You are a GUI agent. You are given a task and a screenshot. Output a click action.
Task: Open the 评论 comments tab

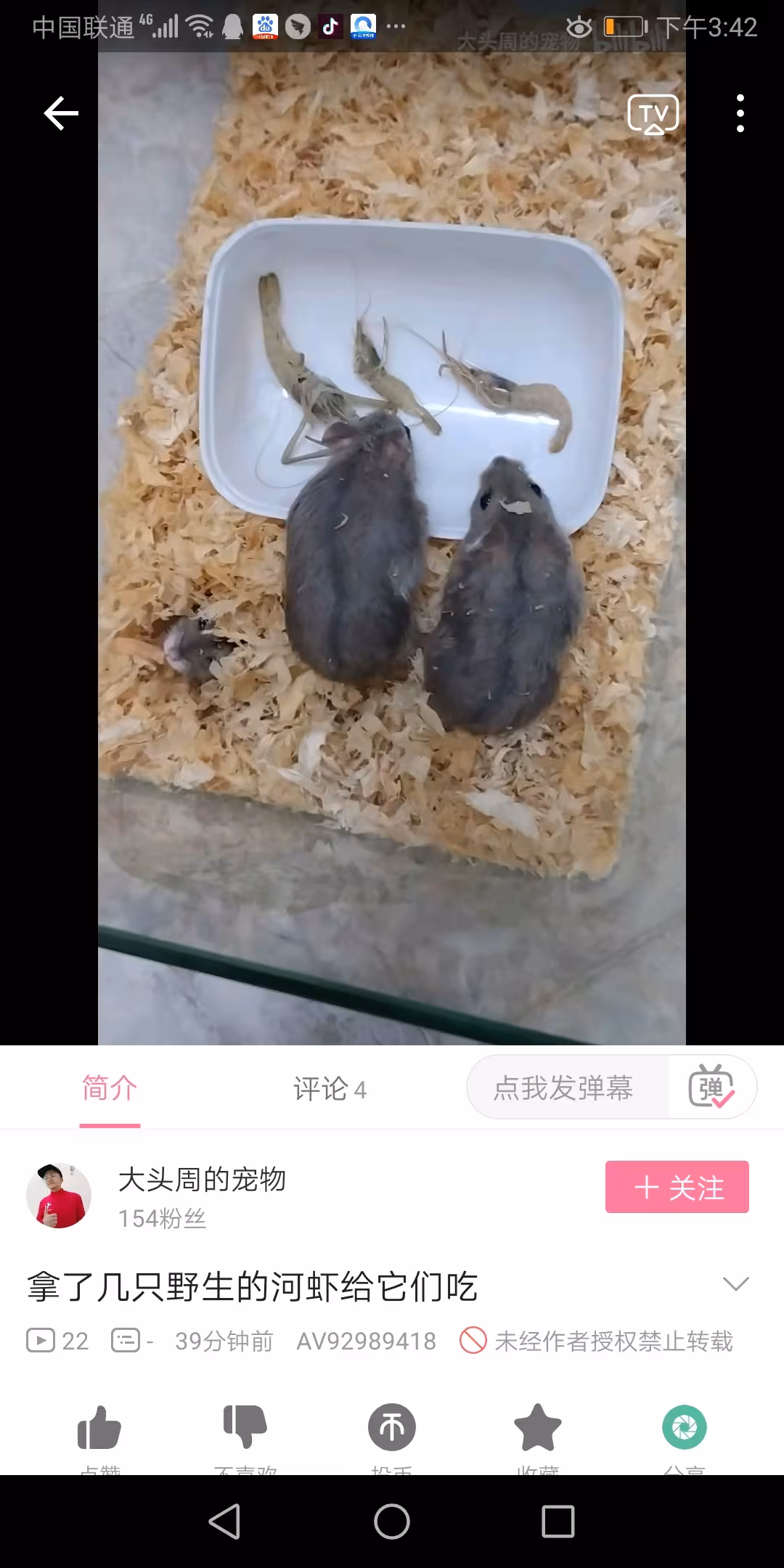click(x=330, y=1088)
